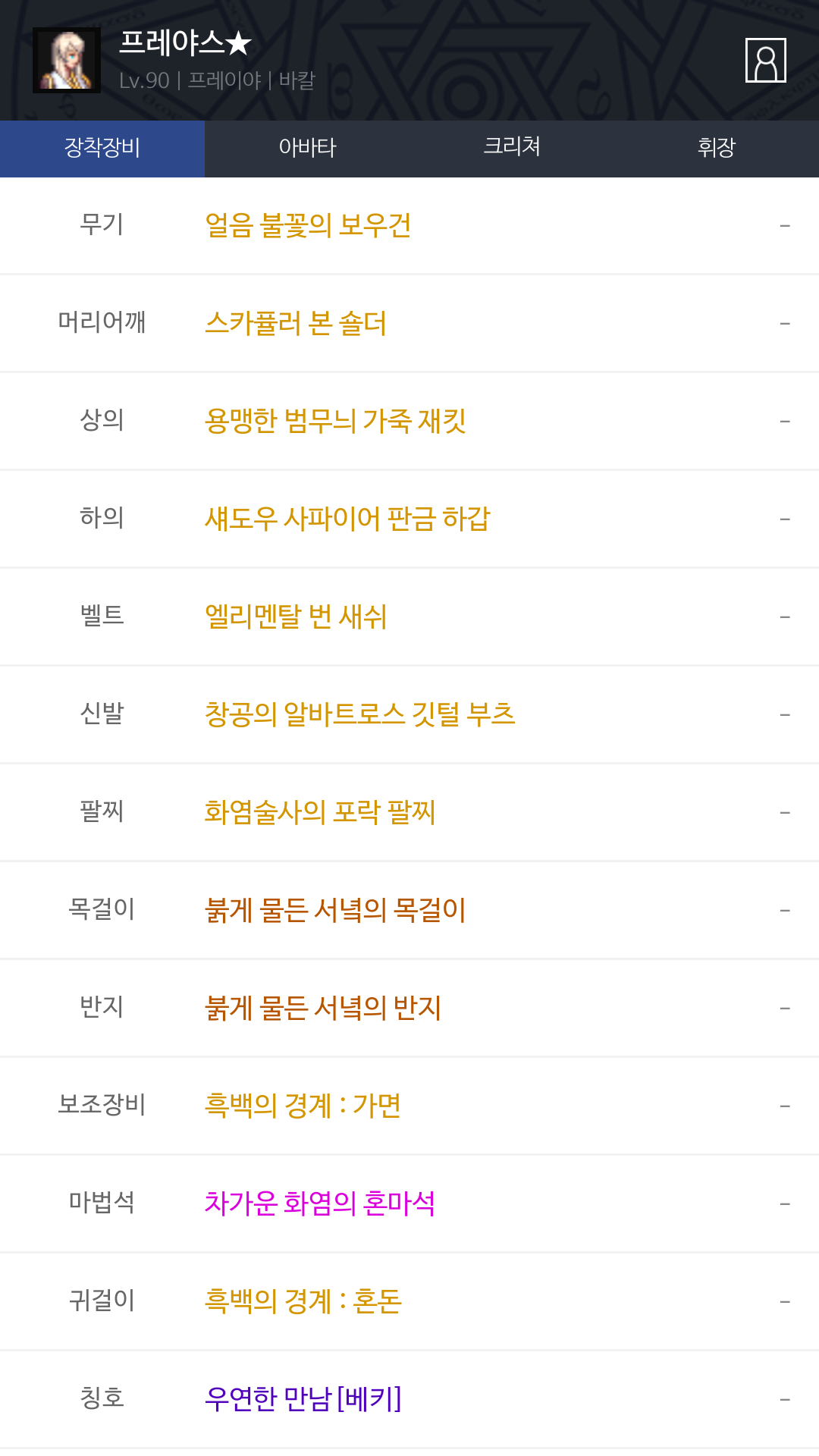Select the 장착장비 tab
The width and height of the screenshot is (819, 1456).
tap(102, 148)
